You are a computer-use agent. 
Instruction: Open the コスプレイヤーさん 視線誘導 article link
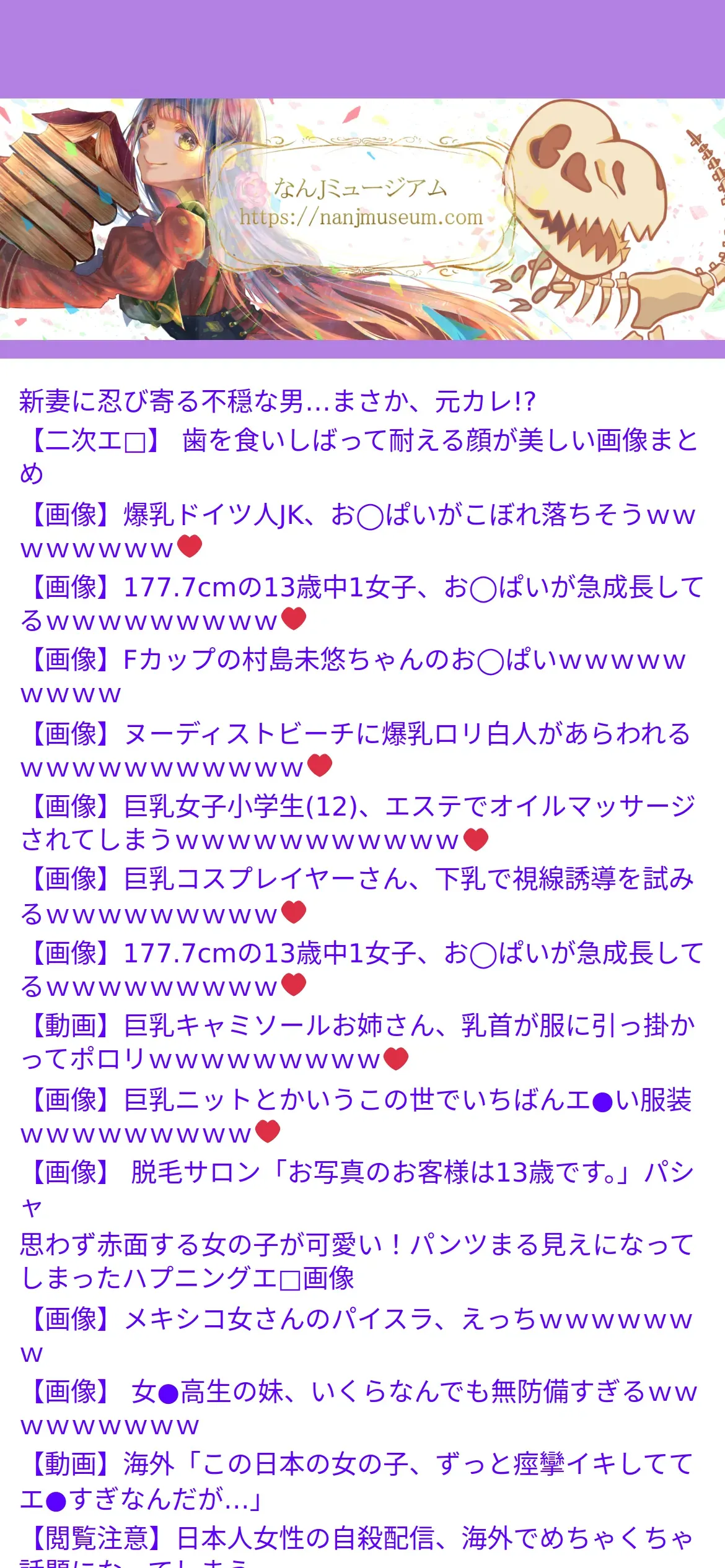[358, 895]
